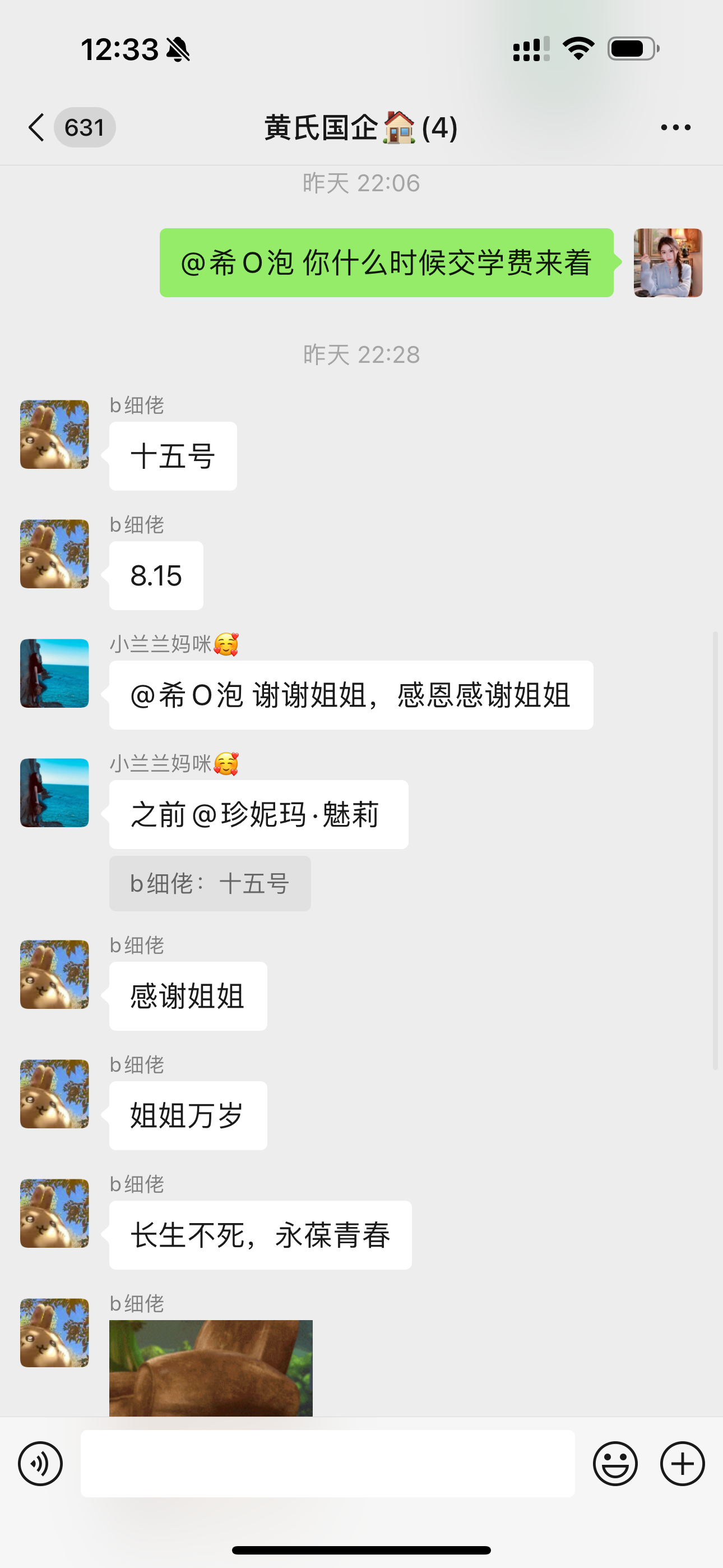Open the group chat more options menu
This screenshot has height=1568, width=723.
pos(675,127)
